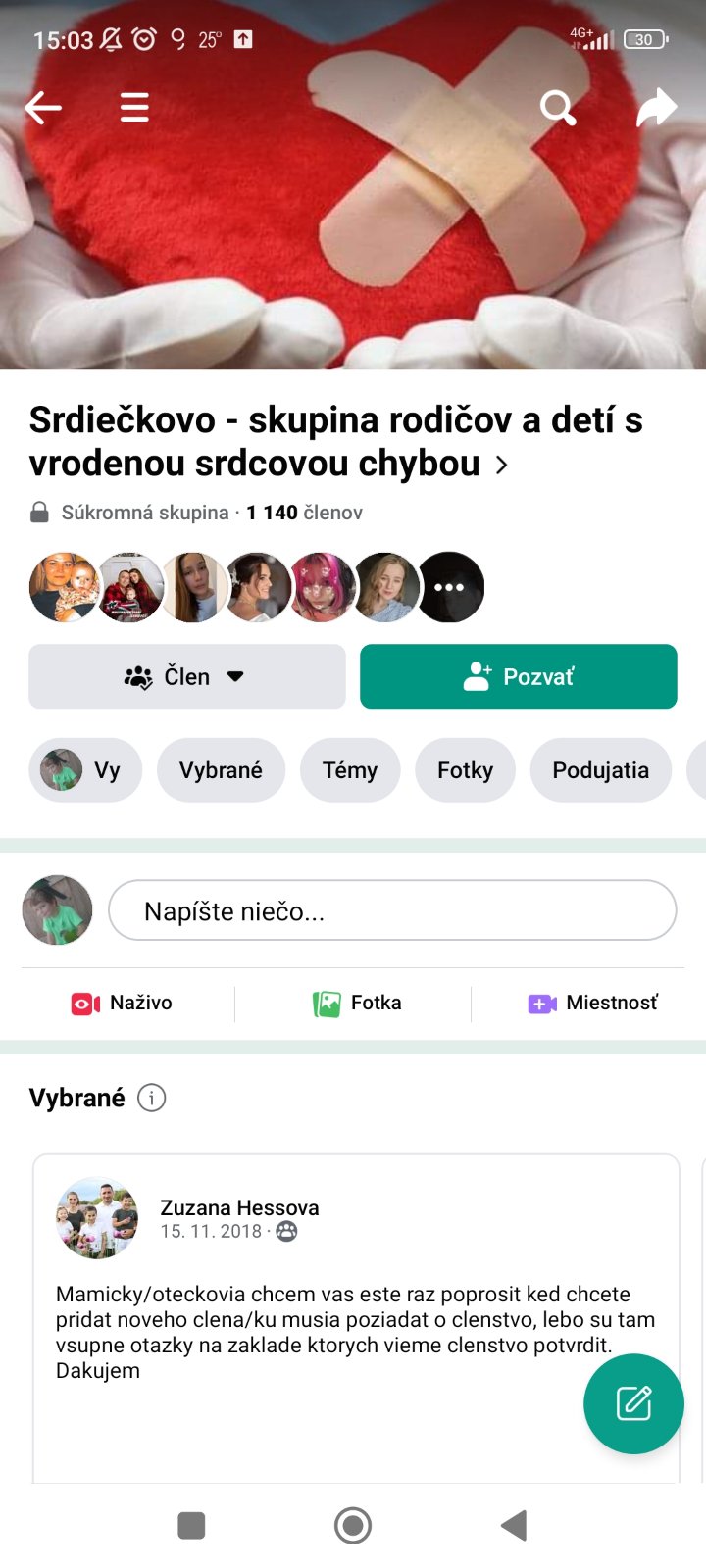The height and width of the screenshot is (1568, 706).
Task: Open the Podujatia events chip
Action: pyautogui.click(x=600, y=770)
